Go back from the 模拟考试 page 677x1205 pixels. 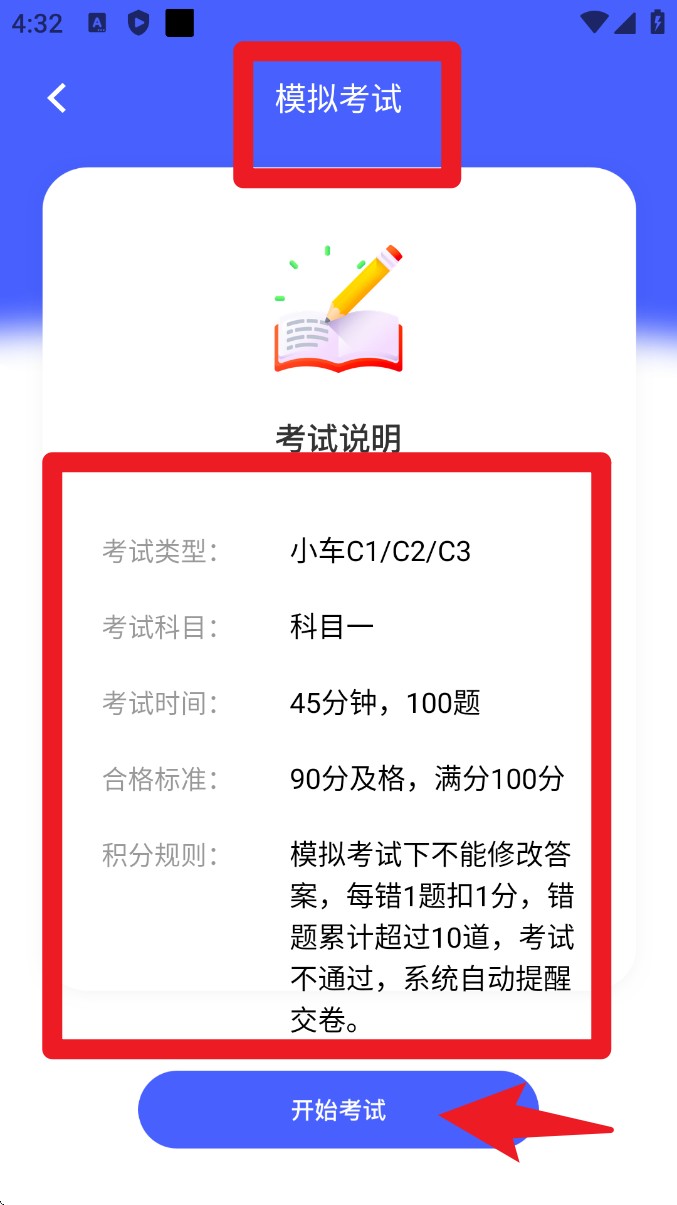point(57,98)
